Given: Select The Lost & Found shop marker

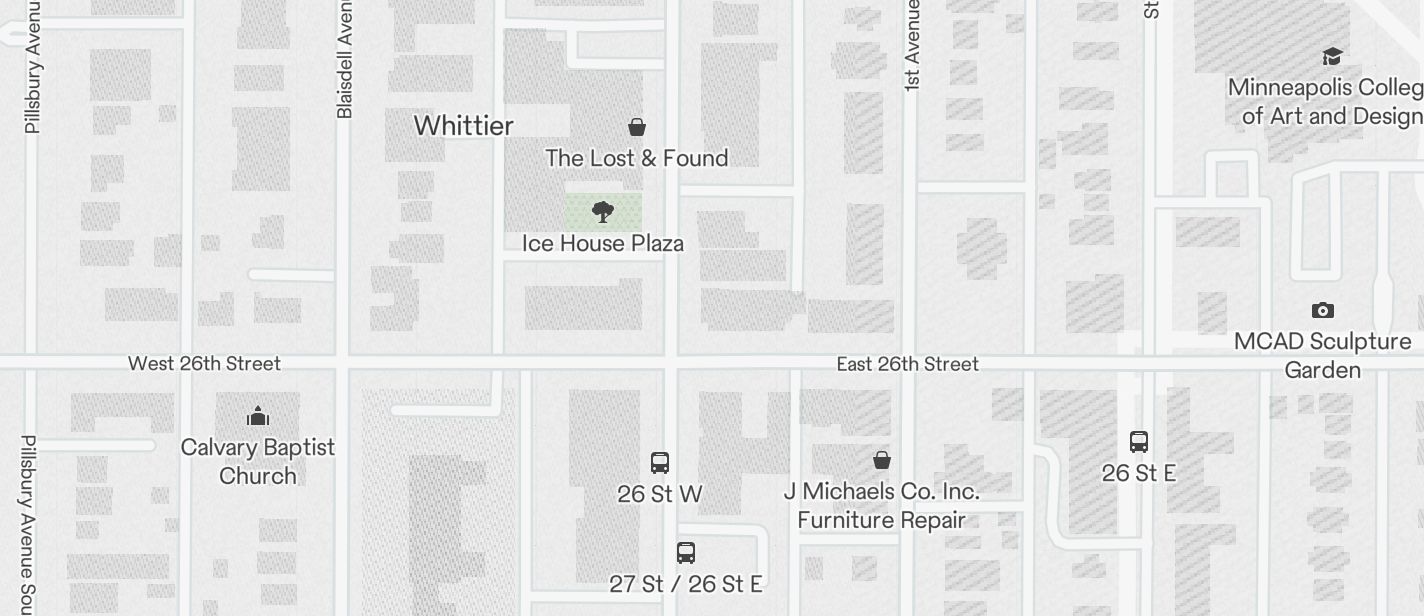Looking at the screenshot, I should tap(637, 127).
